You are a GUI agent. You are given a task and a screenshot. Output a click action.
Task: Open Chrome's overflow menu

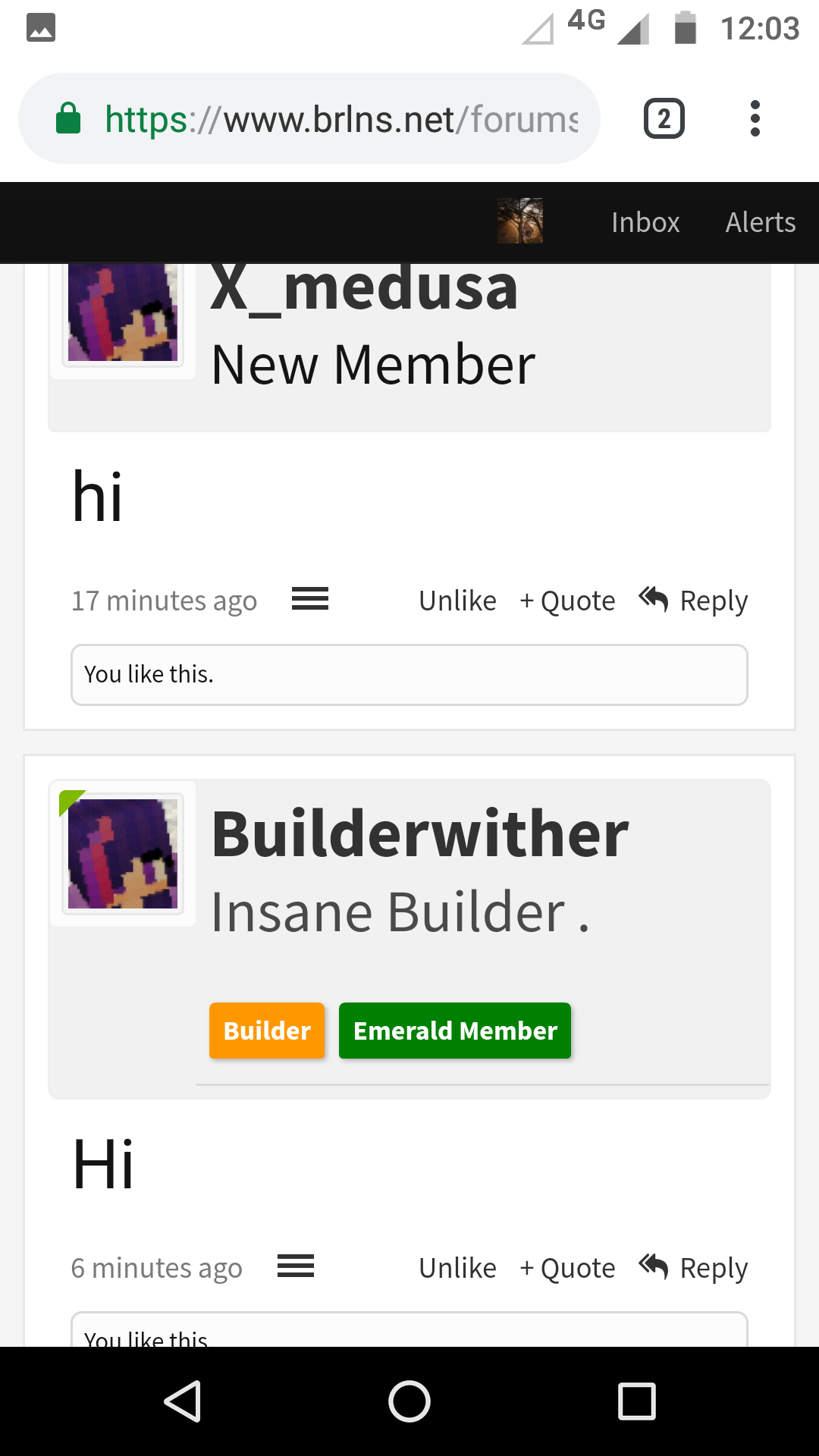coord(755,118)
